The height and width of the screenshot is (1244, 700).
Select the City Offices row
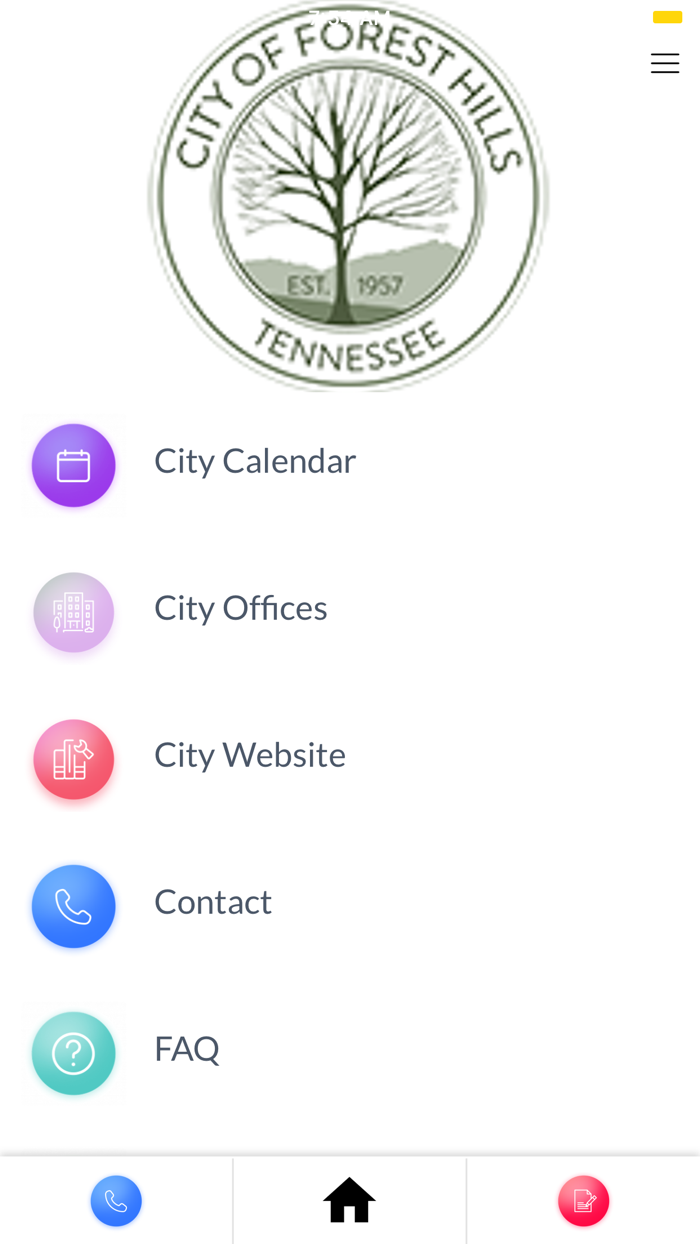[x=240, y=609]
